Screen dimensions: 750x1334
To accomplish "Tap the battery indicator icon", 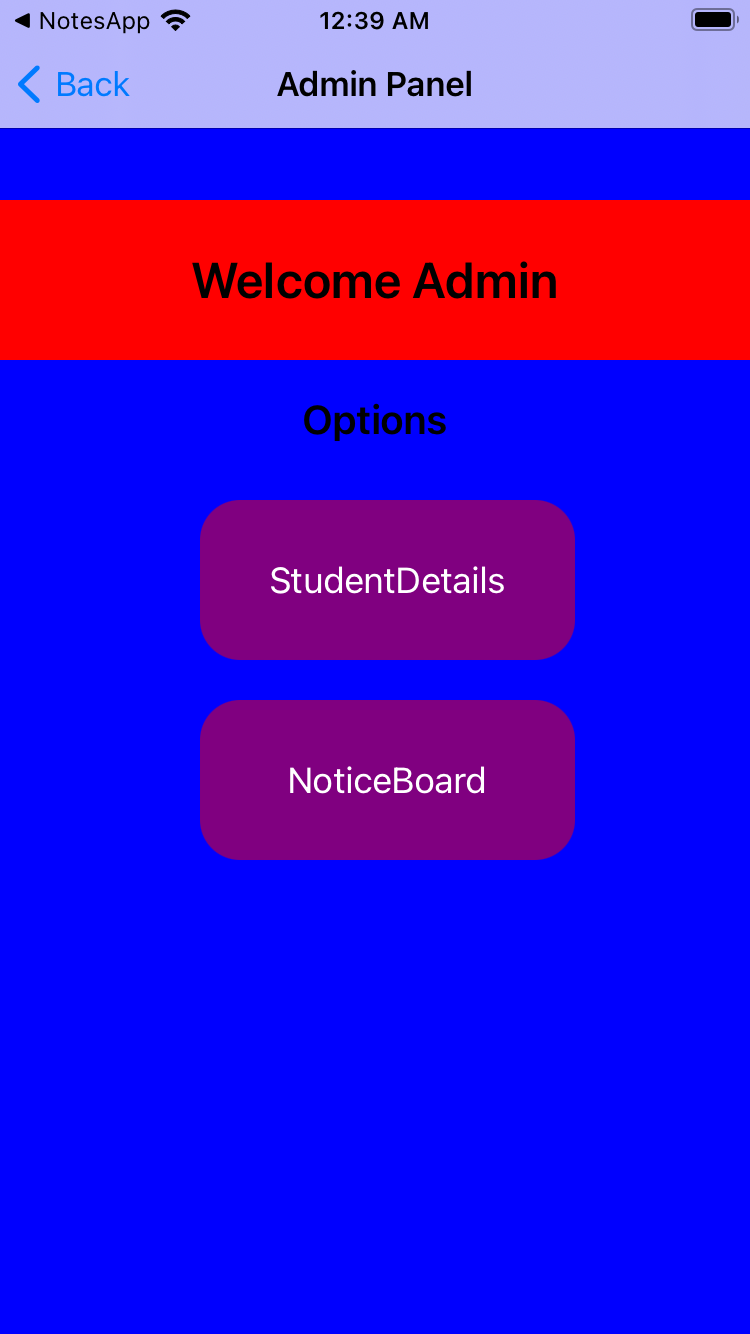I will pyautogui.click(x=714, y=19).
